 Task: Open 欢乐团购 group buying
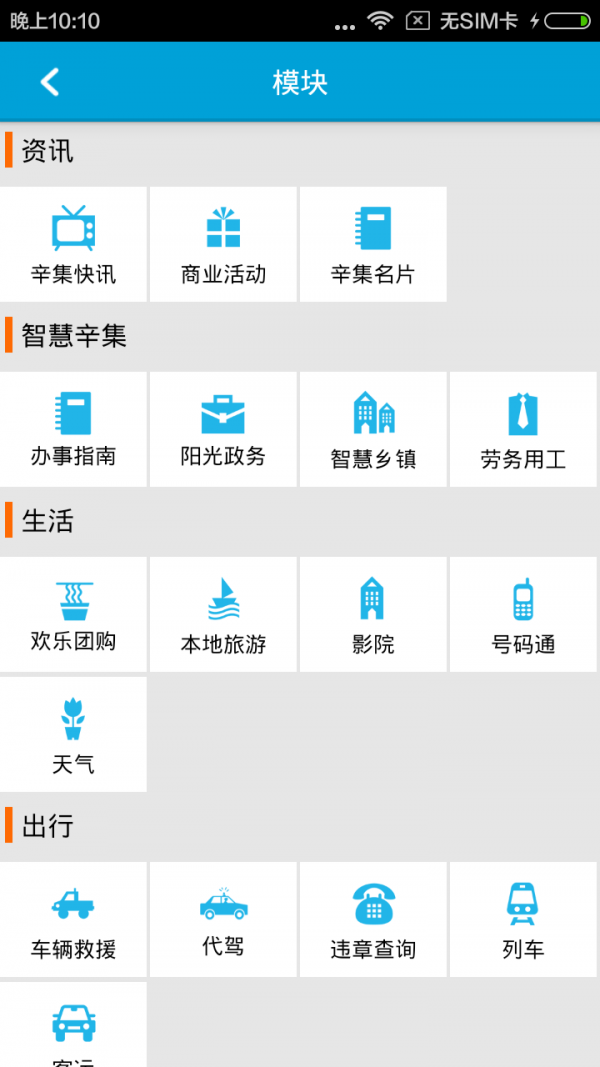73,614
